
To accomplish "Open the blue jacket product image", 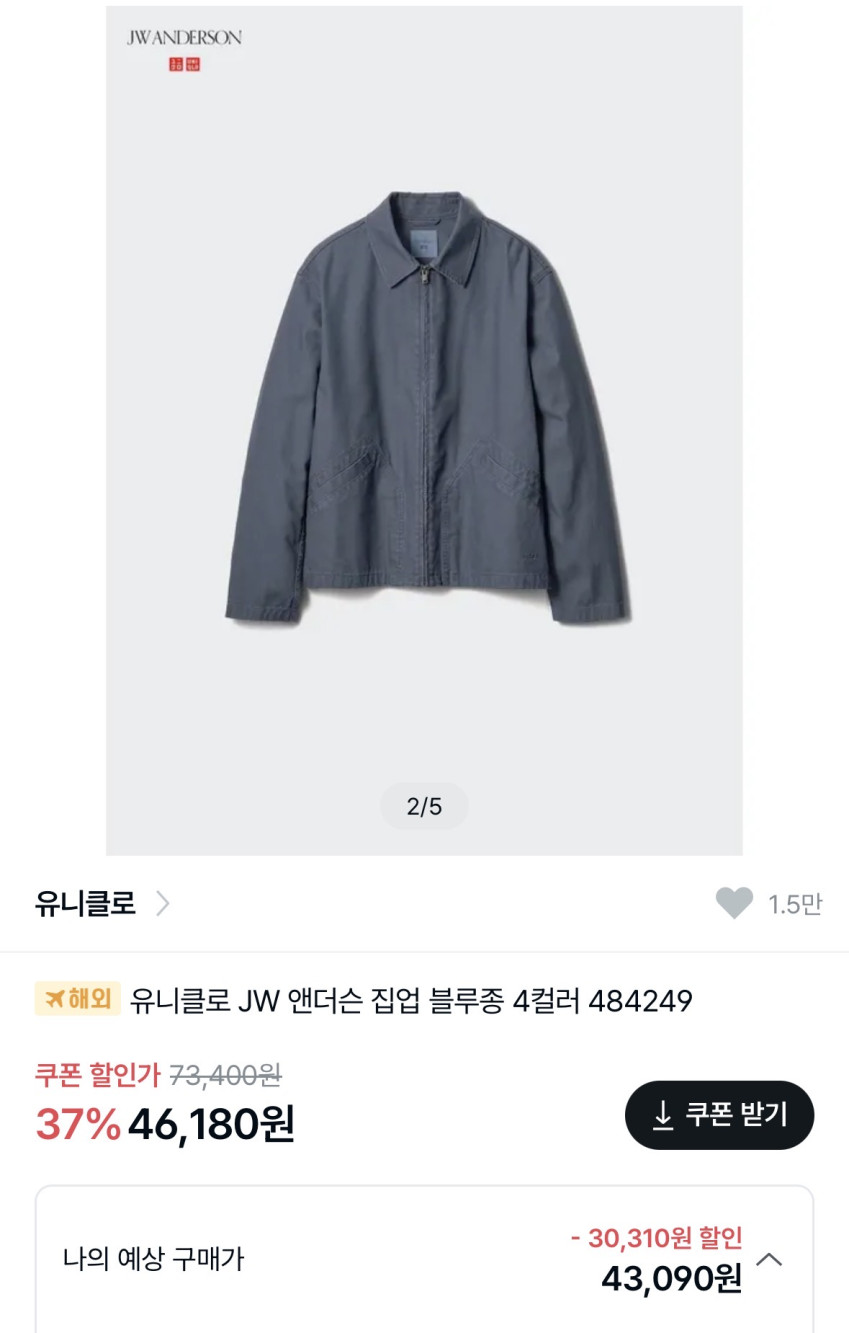I will pyautogui.click(x=425, y=410).
